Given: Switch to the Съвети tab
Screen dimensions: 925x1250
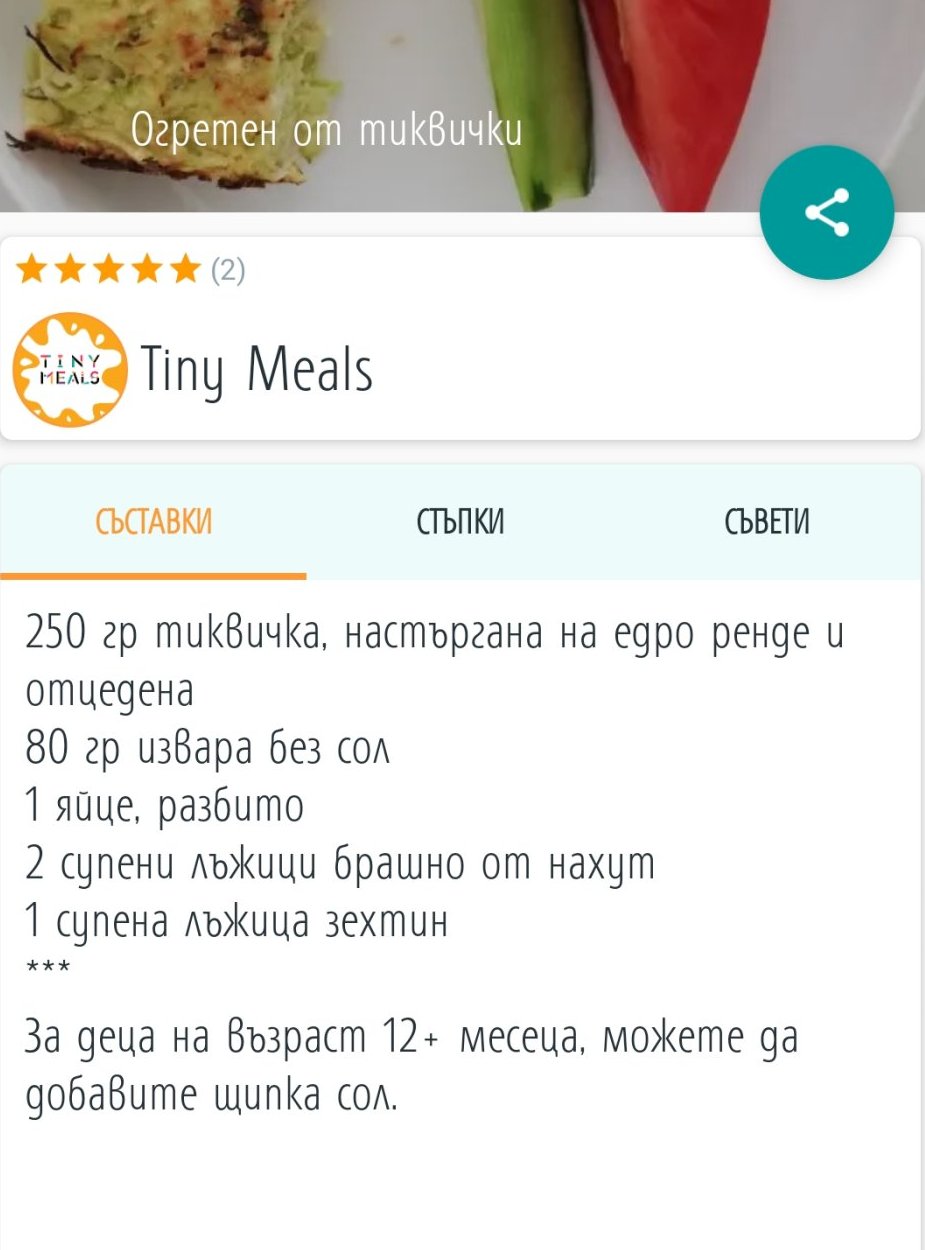Looking at the screenshot, I should click(x=767, y=522).
